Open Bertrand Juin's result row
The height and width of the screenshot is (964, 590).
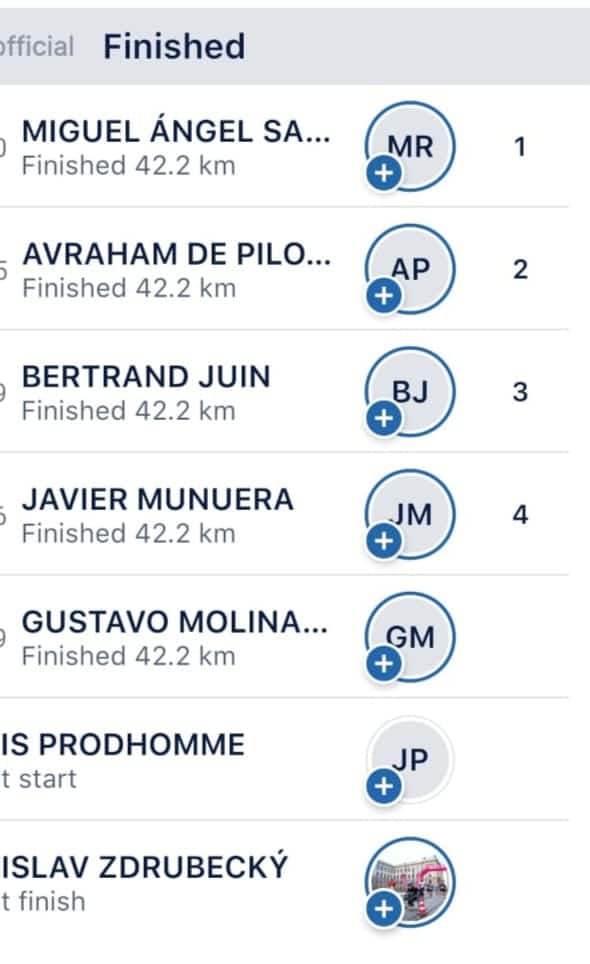pyautogui.click(x=284, y=391)
